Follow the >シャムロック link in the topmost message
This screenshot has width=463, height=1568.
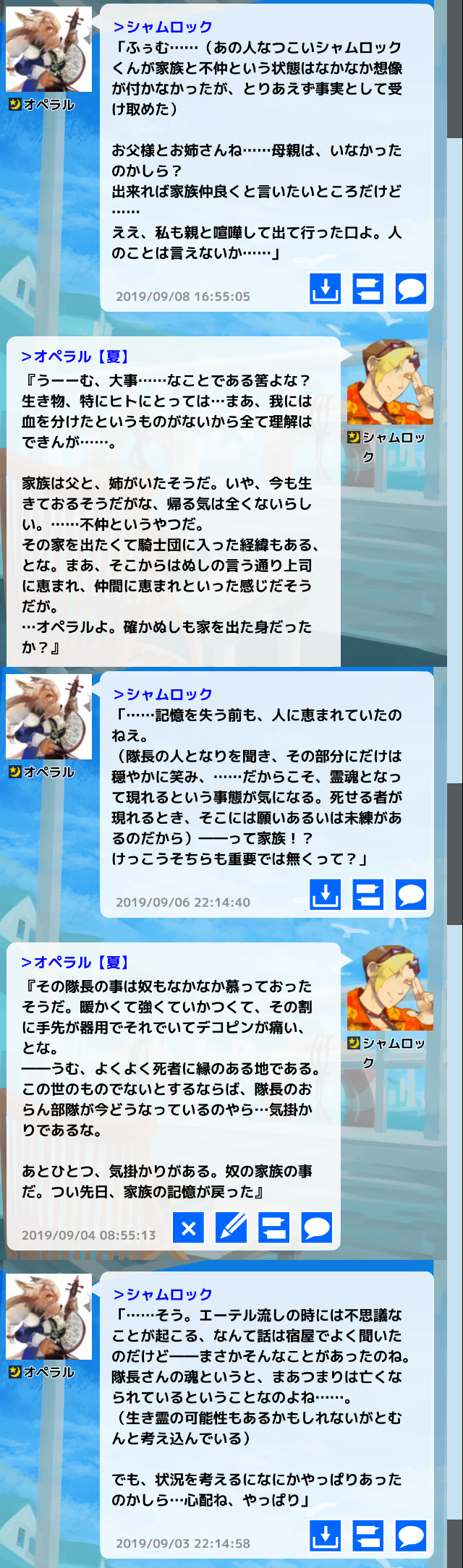pos(163,27)
